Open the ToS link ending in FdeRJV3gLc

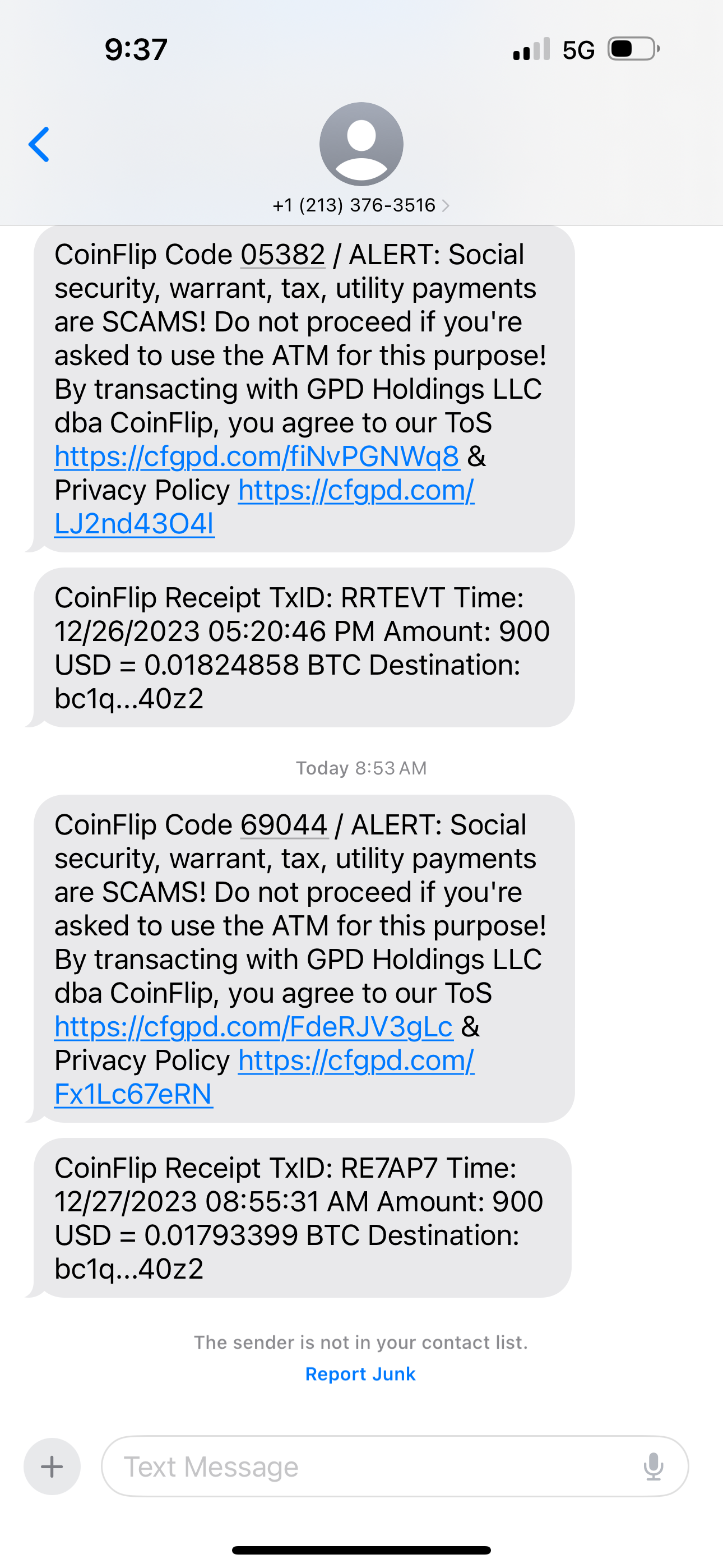pyautogui.click(x=253, y=1027)
